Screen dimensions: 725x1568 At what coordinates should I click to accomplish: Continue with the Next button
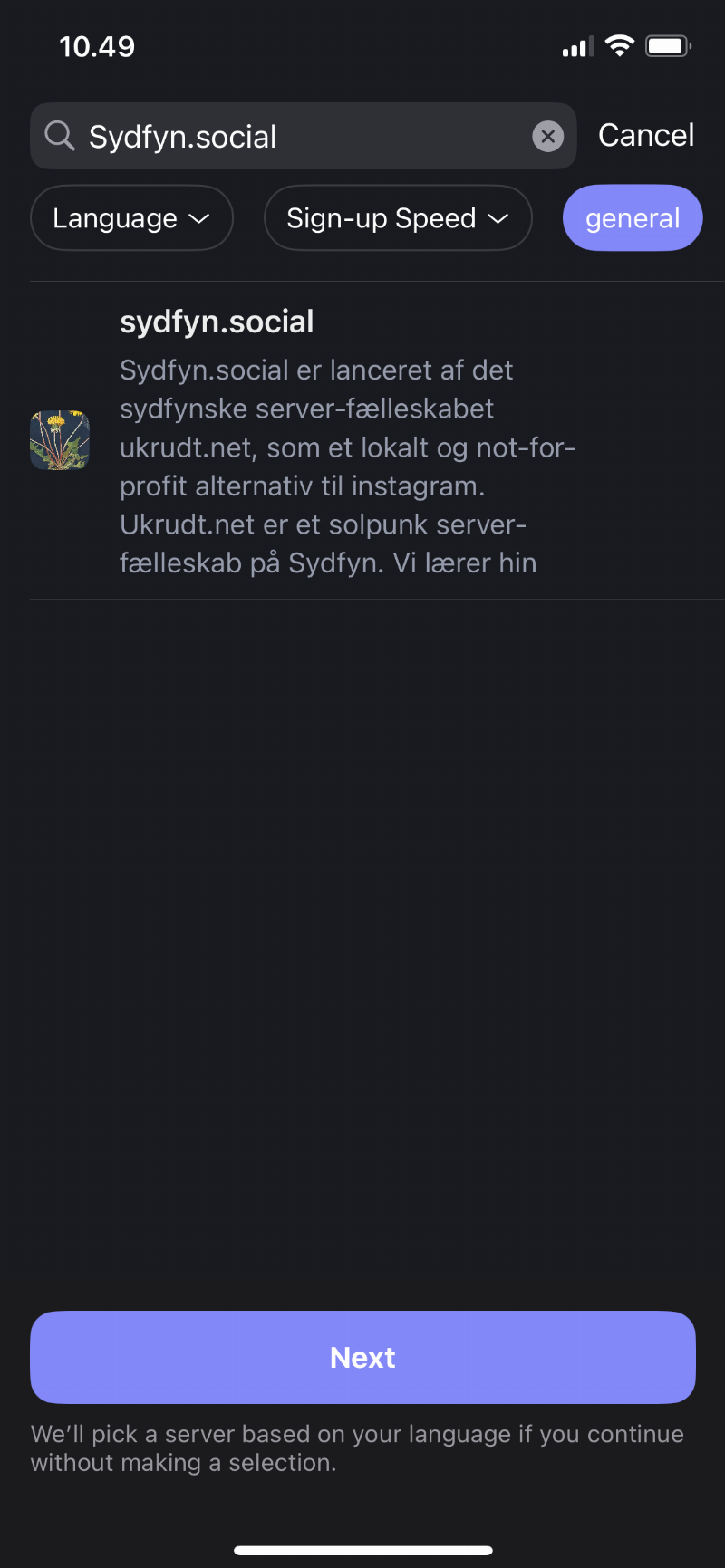point(362,1357)
